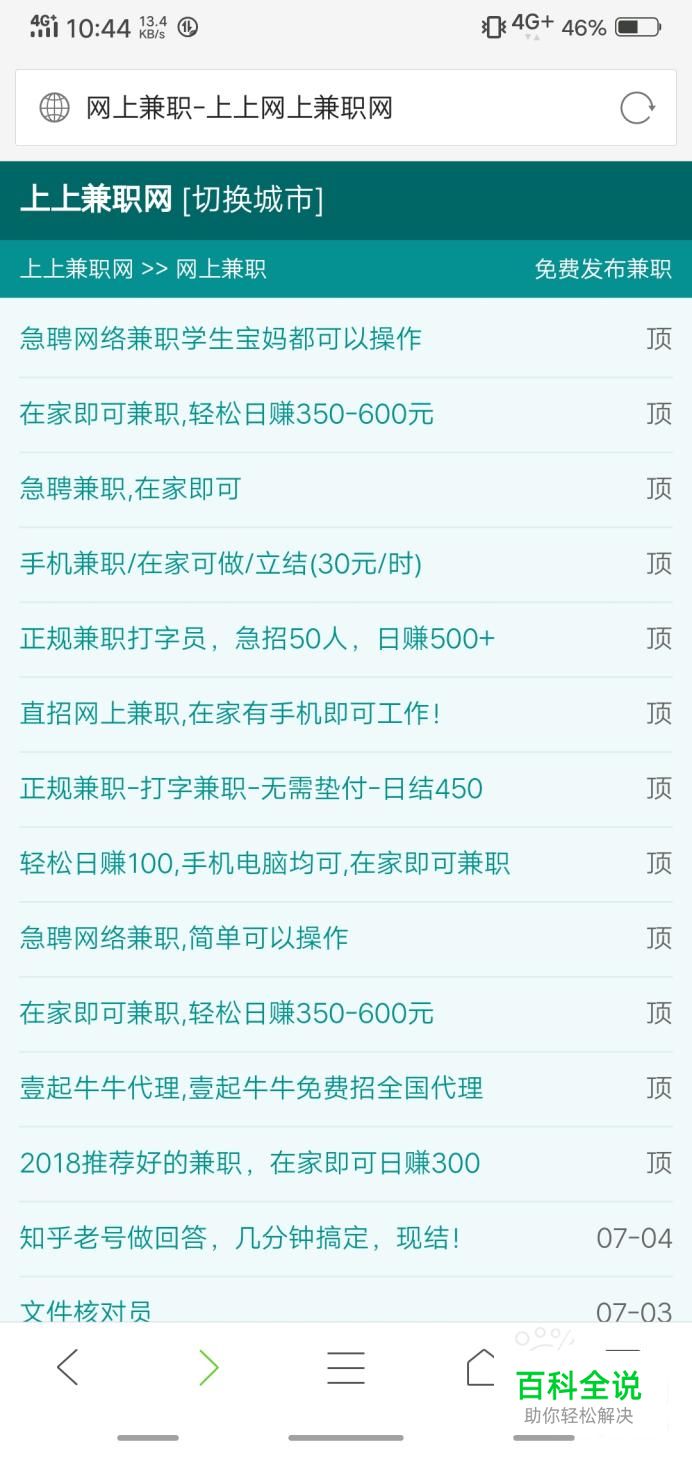The image size is (692, 1460).
Task: Open 免费发布兼职 to post a job
Action: pyautogui.click(x=603, y=269)
